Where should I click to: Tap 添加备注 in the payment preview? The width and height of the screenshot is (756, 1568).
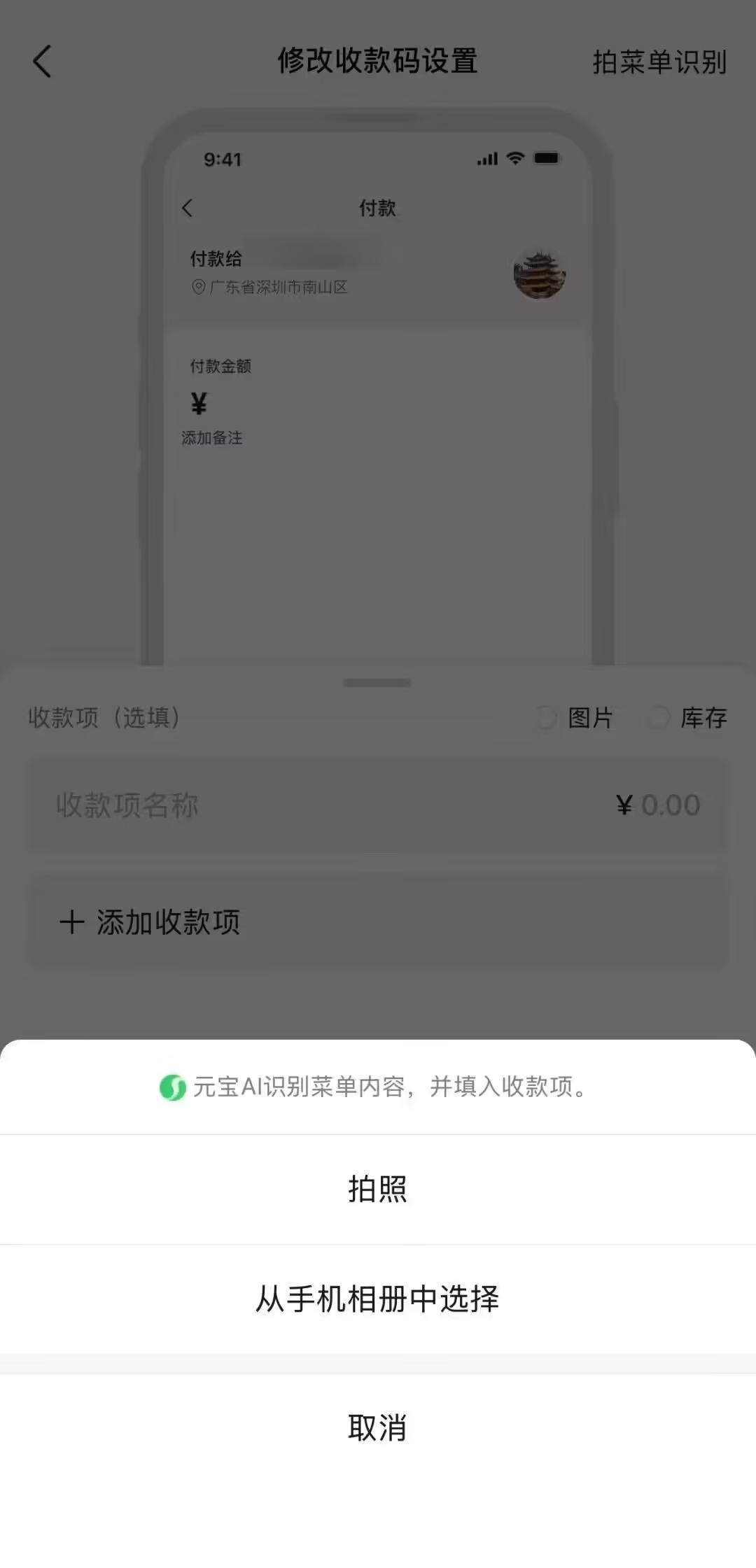point(211,438)
